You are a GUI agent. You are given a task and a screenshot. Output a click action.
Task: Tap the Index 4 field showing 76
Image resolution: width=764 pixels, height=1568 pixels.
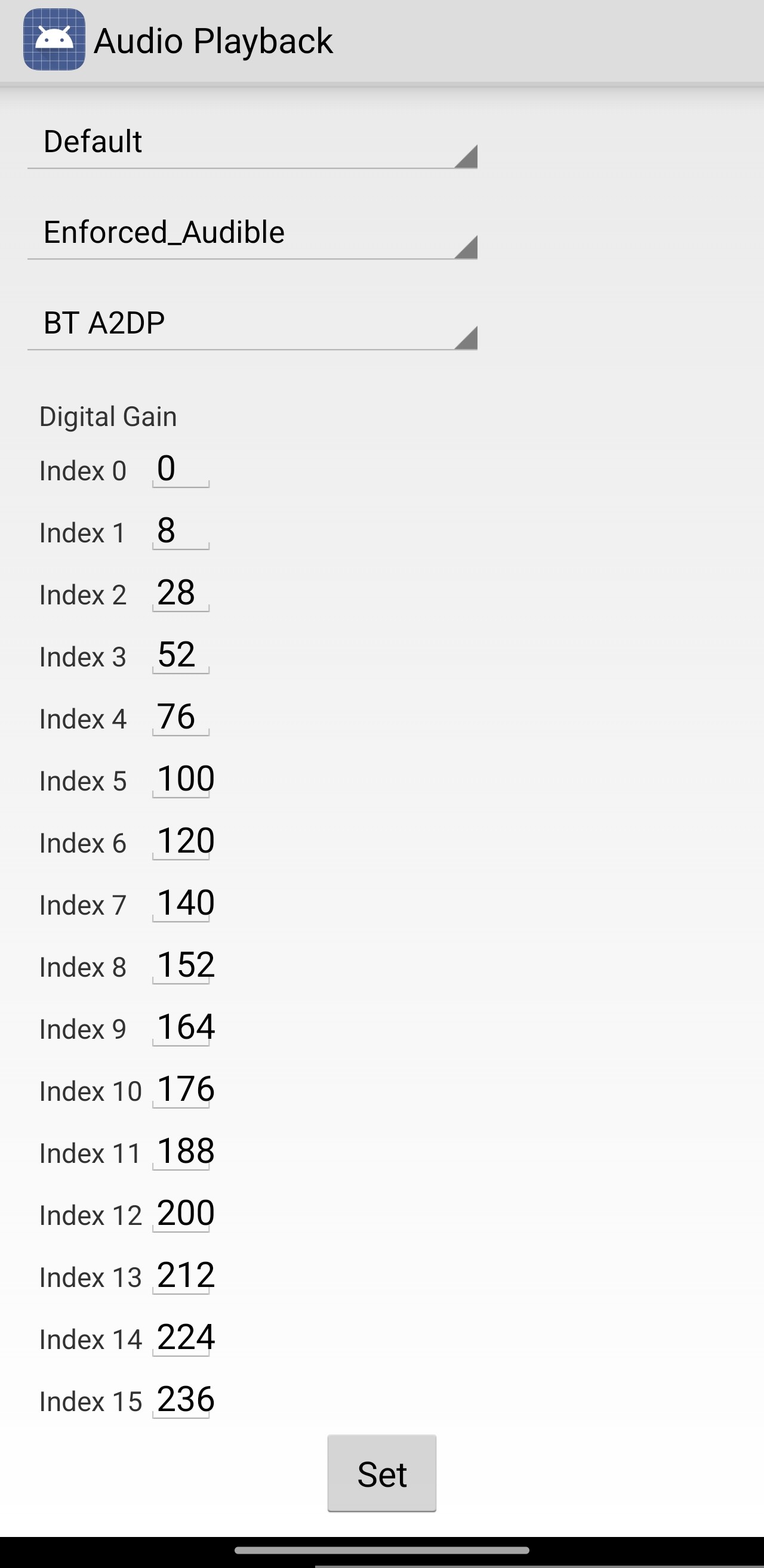click(180, 718)
